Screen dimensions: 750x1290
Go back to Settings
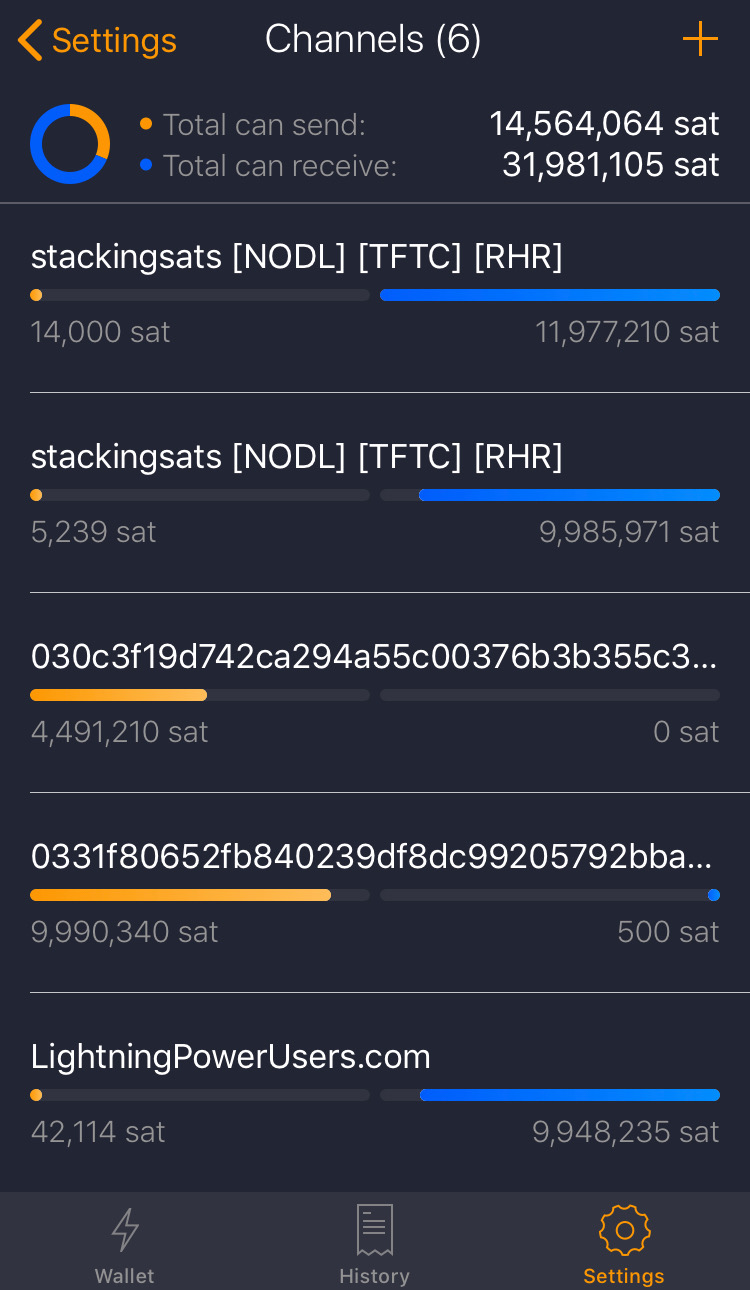coord(97,41)
